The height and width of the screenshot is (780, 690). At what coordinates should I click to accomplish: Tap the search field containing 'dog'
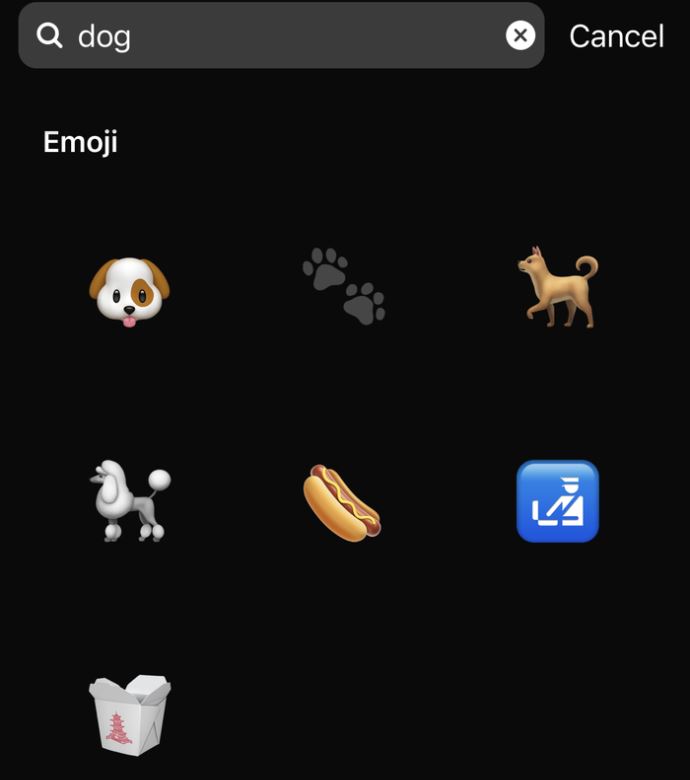280,36
